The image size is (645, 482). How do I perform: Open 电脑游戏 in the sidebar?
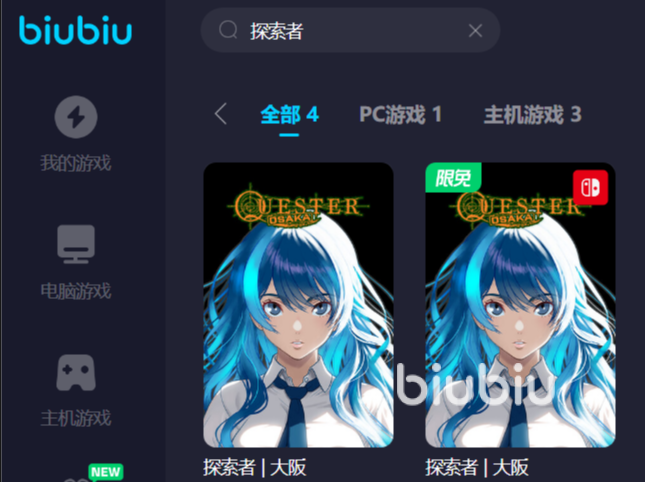75,262
